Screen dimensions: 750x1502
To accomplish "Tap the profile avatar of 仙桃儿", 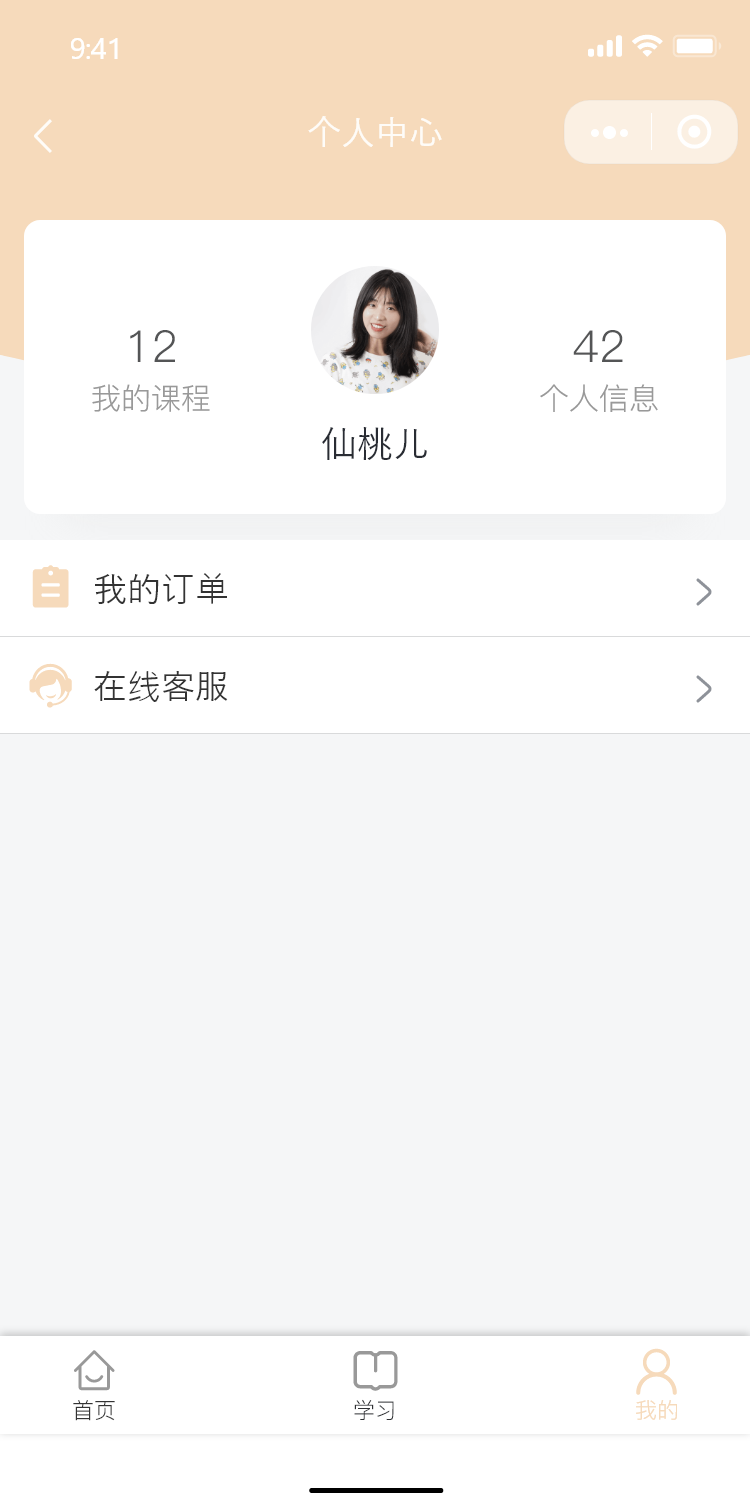I will (x=375, y=330).
